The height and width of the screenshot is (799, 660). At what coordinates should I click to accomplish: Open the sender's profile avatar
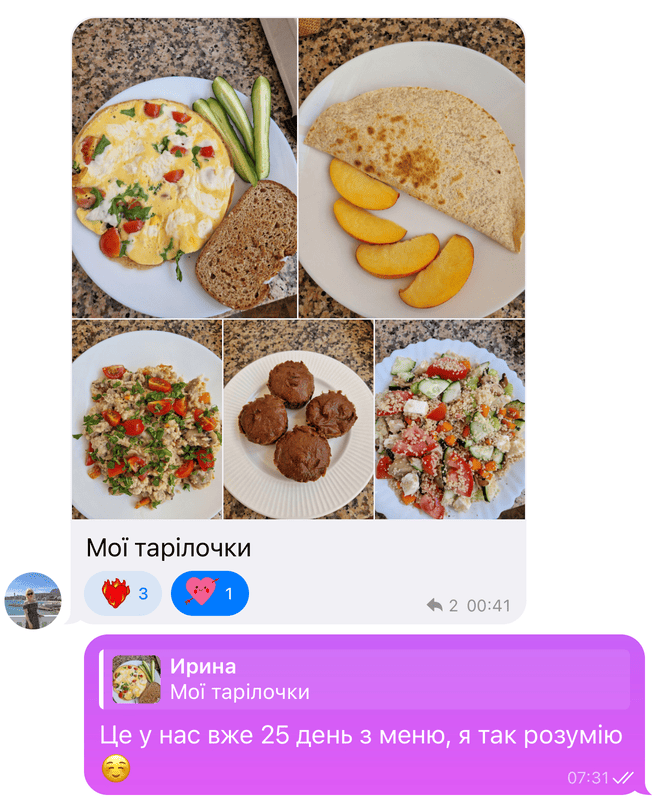click(x=33, y=601)
